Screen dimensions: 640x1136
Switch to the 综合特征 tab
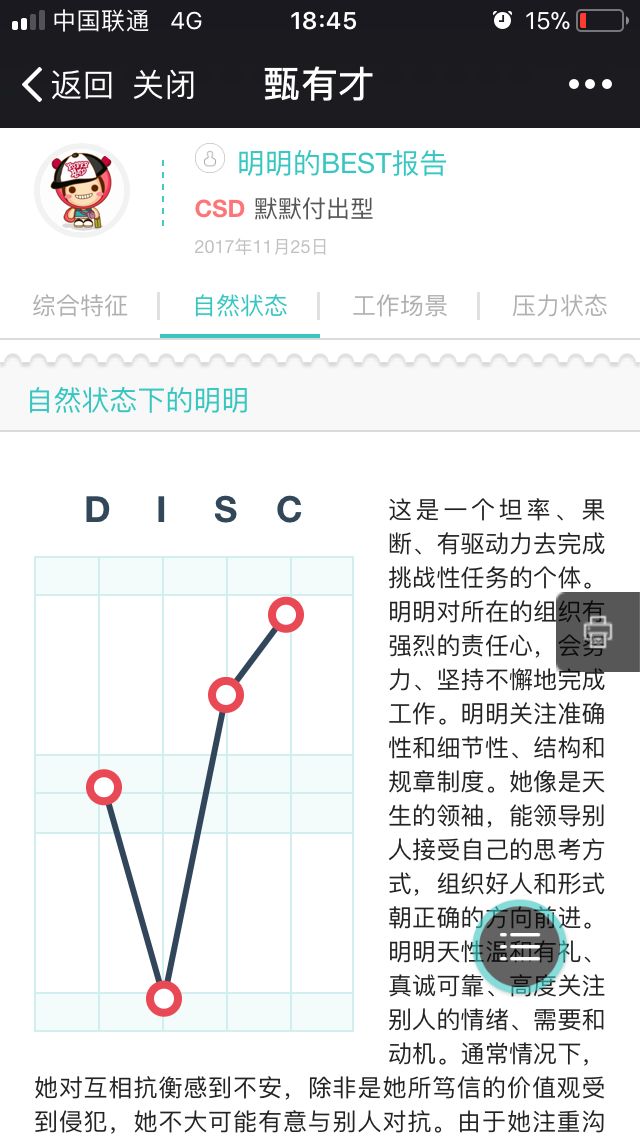click(x=80, y=306)
